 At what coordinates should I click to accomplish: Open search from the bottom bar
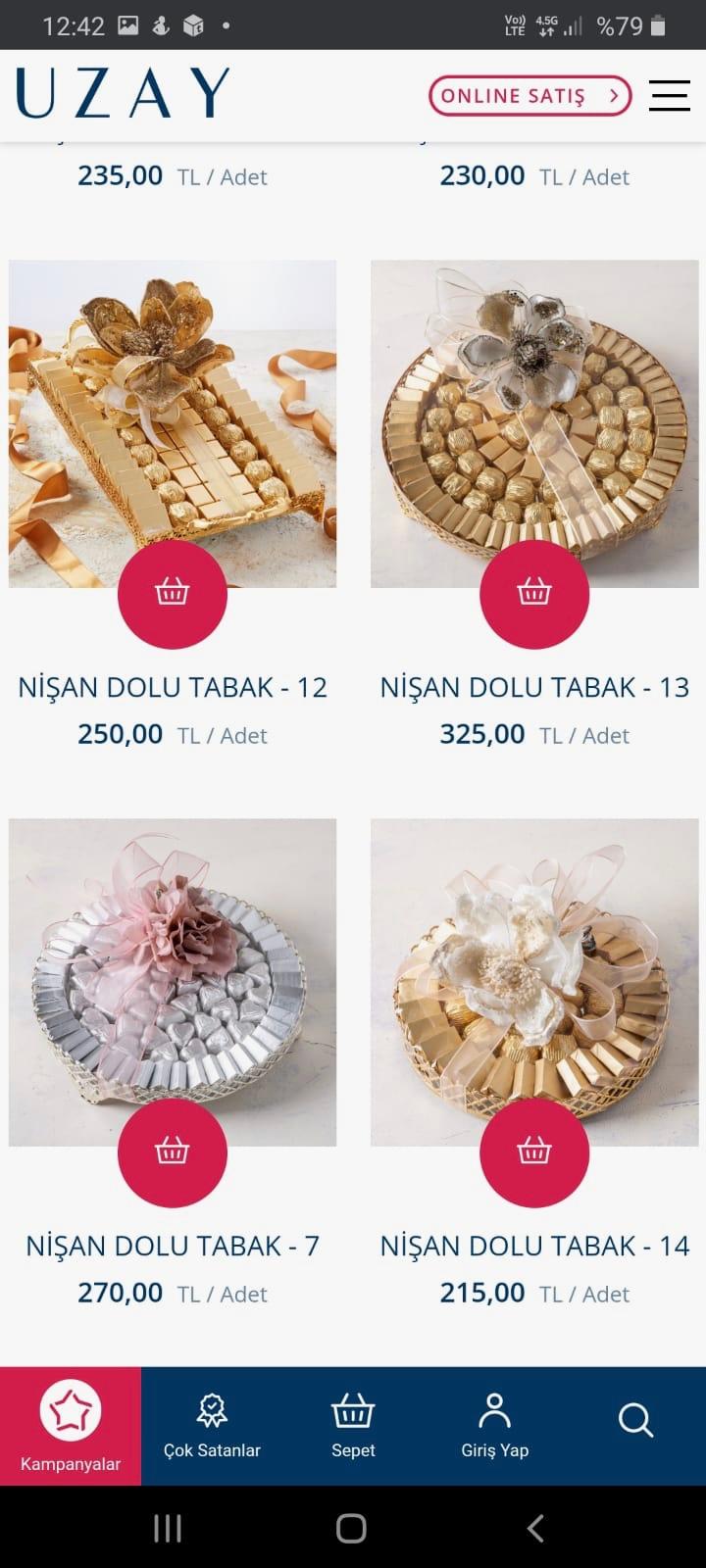(x=635, y=1420)
